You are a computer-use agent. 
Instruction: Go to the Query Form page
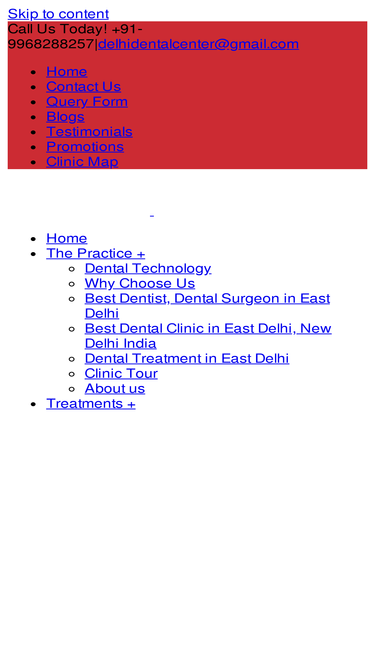[87, 101]
